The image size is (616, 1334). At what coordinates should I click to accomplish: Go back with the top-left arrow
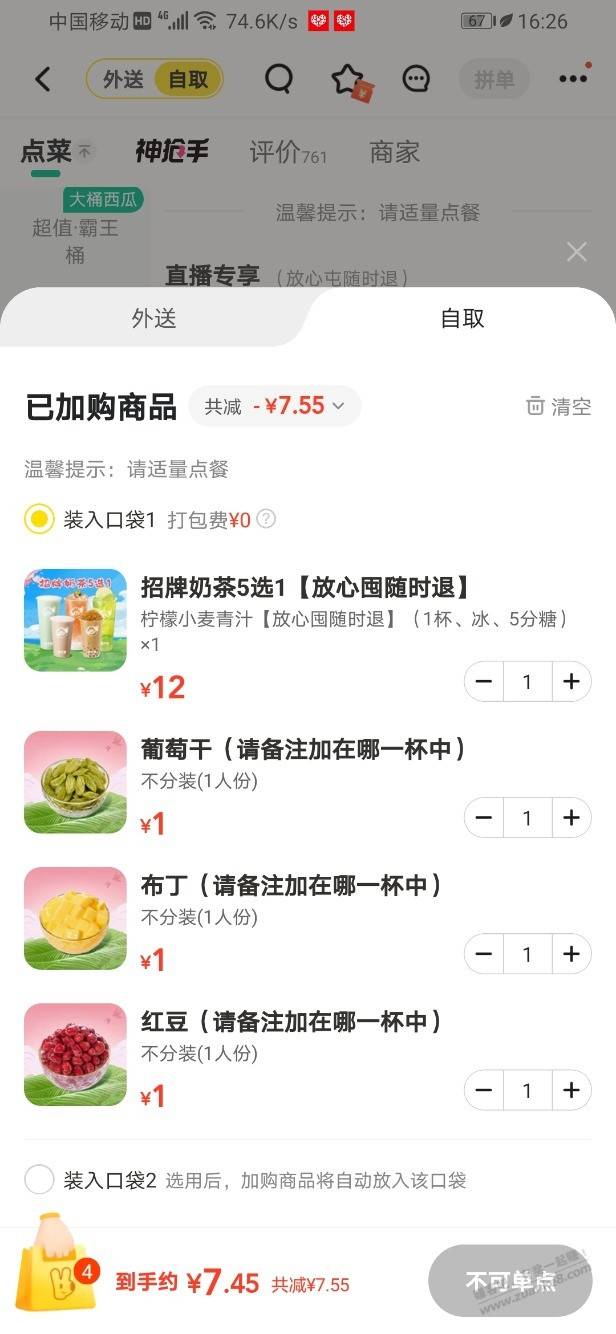pos(43,79)
